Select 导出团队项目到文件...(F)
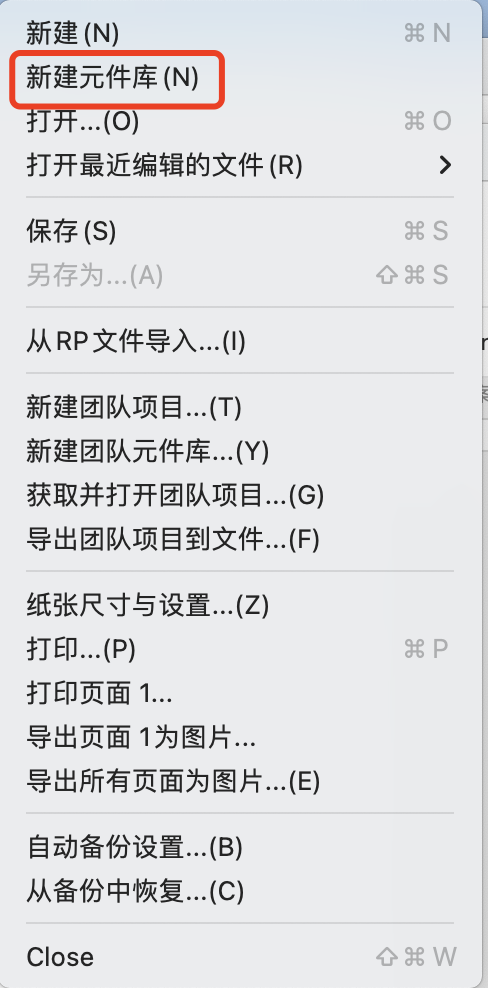Viewport: 488px width, 988px height. [240, 539]
